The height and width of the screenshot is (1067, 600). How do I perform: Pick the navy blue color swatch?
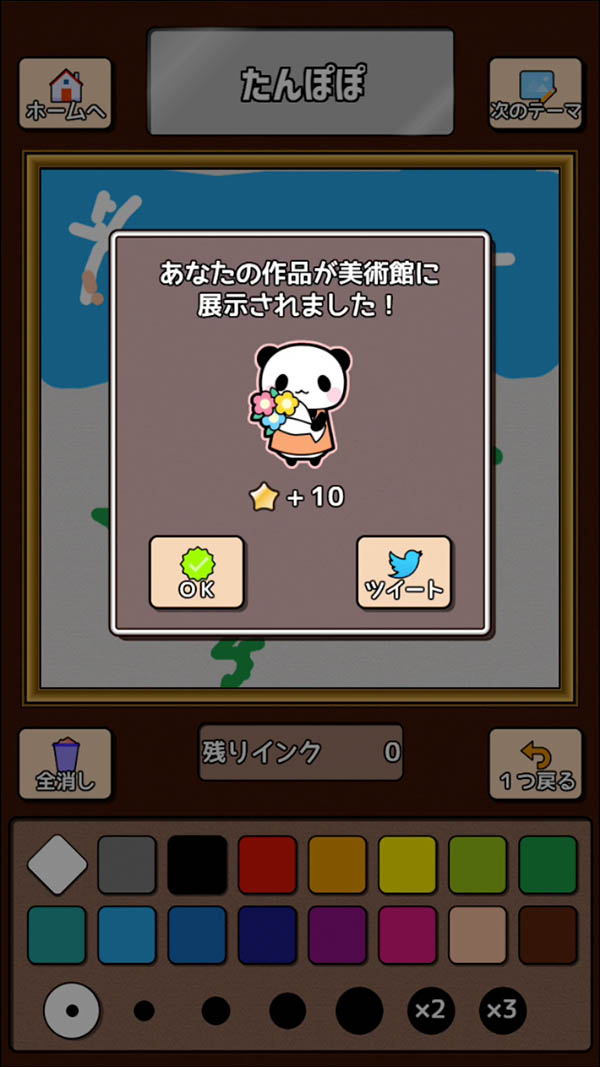click(x=267, y=935)
